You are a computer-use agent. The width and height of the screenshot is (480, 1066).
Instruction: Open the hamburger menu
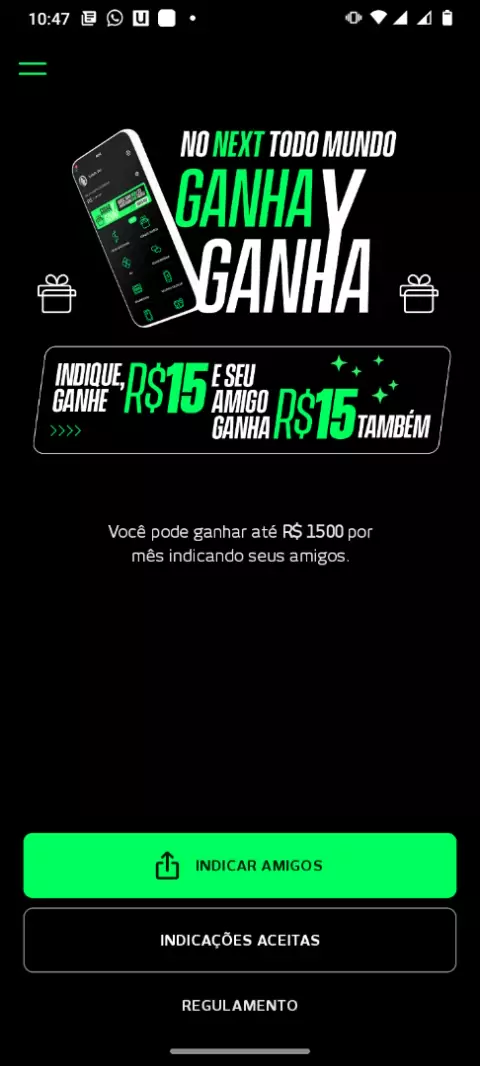(33, 68)
